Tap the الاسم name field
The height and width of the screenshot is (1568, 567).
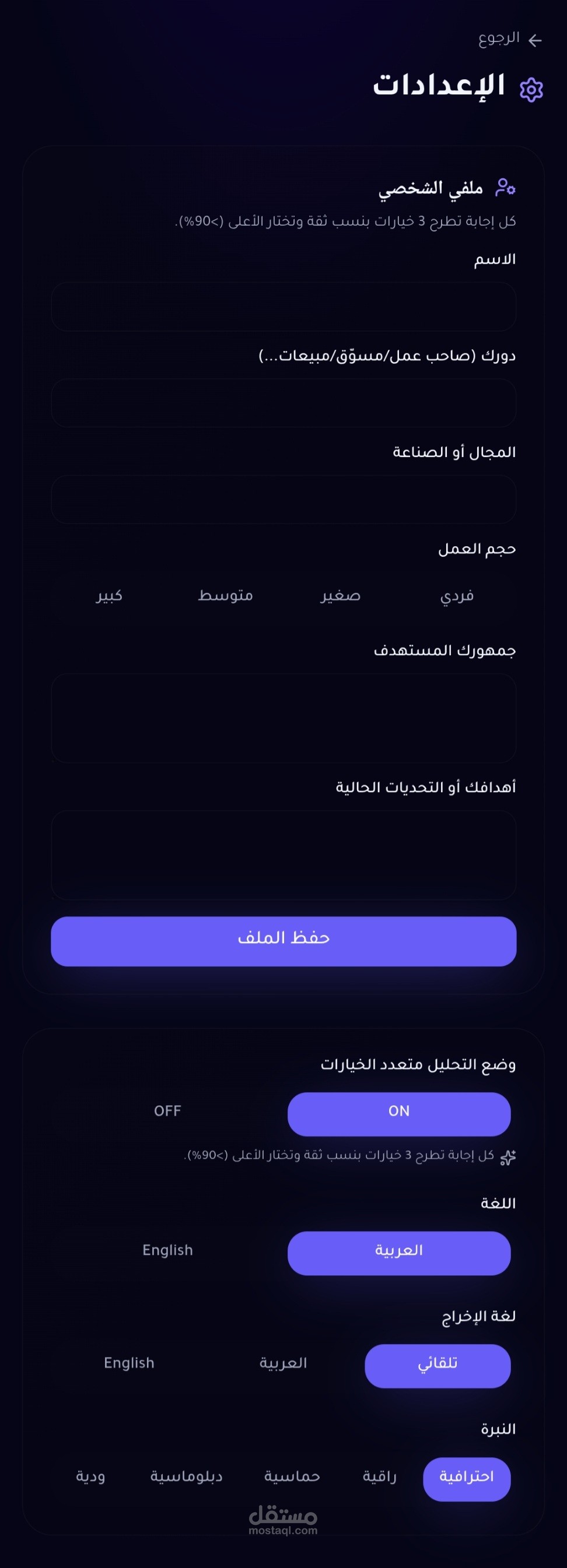point(284,306)
